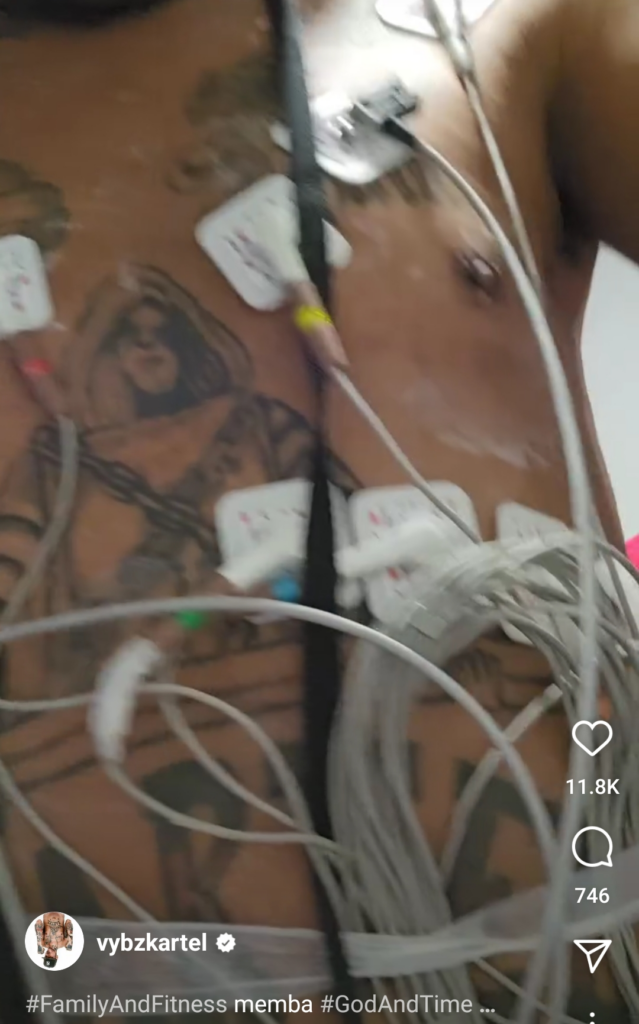Like this reel with the heart icon
The height and width of the screenshot is (1024, 639).
[591, 738]
